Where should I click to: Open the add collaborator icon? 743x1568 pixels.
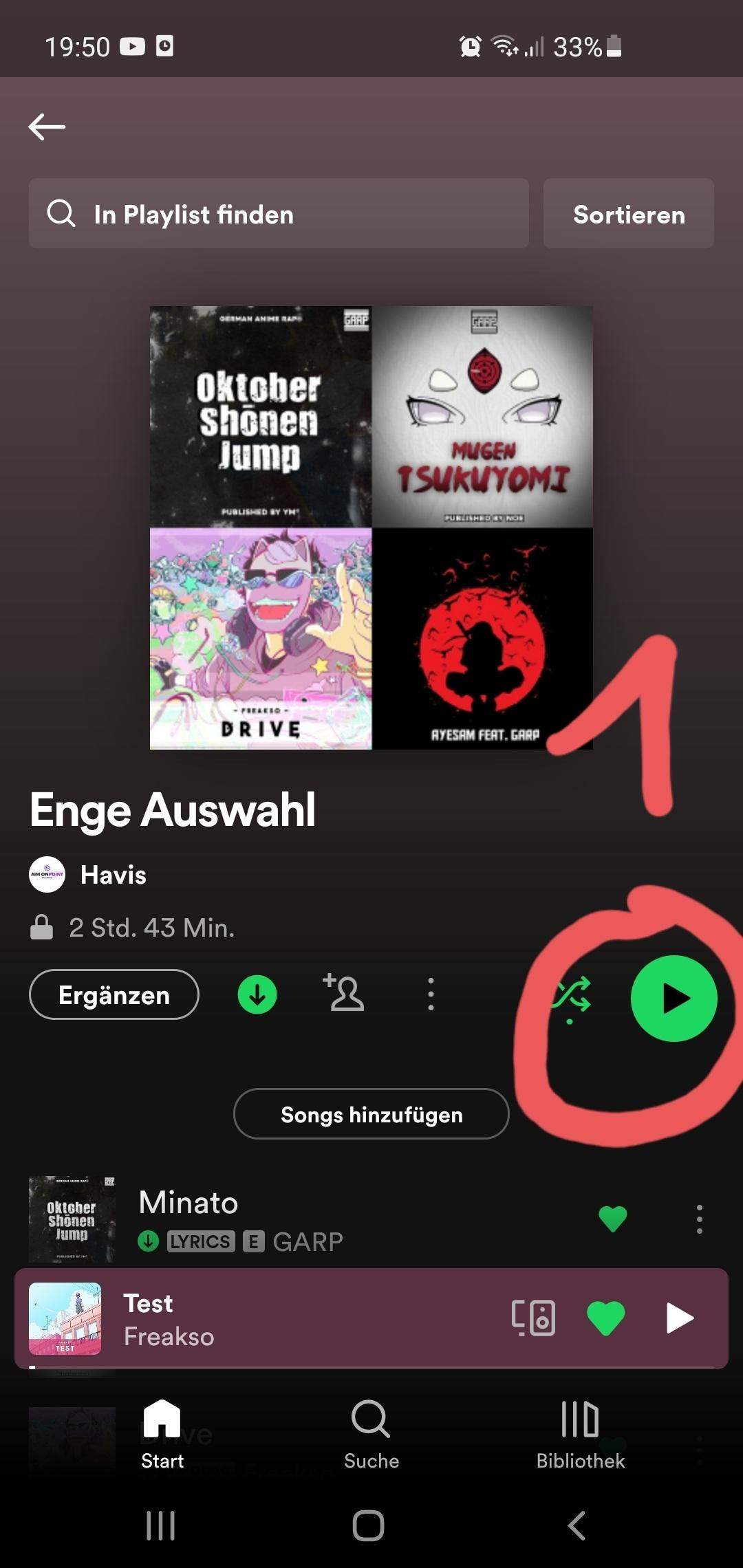point(344,994)
